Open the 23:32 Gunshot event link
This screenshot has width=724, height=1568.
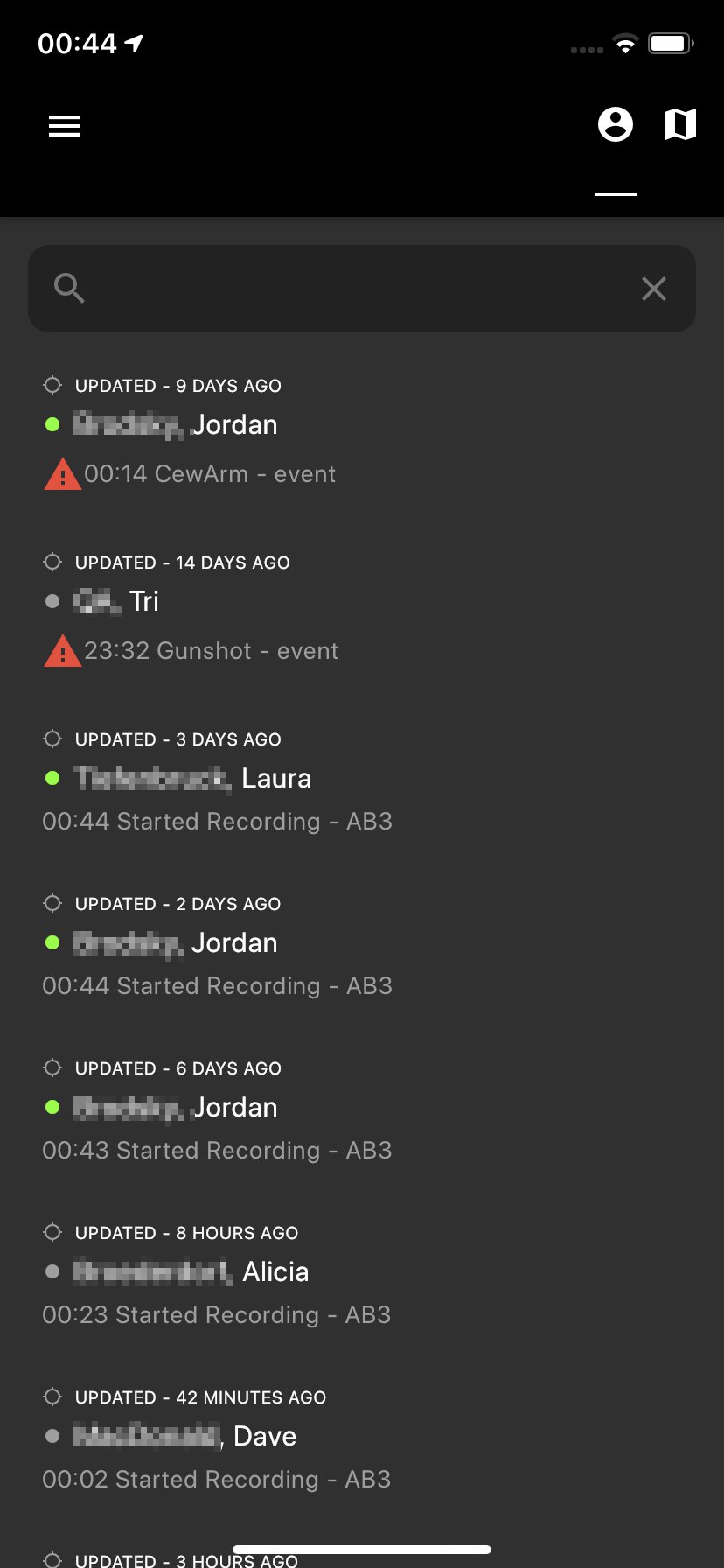(211, 649)
